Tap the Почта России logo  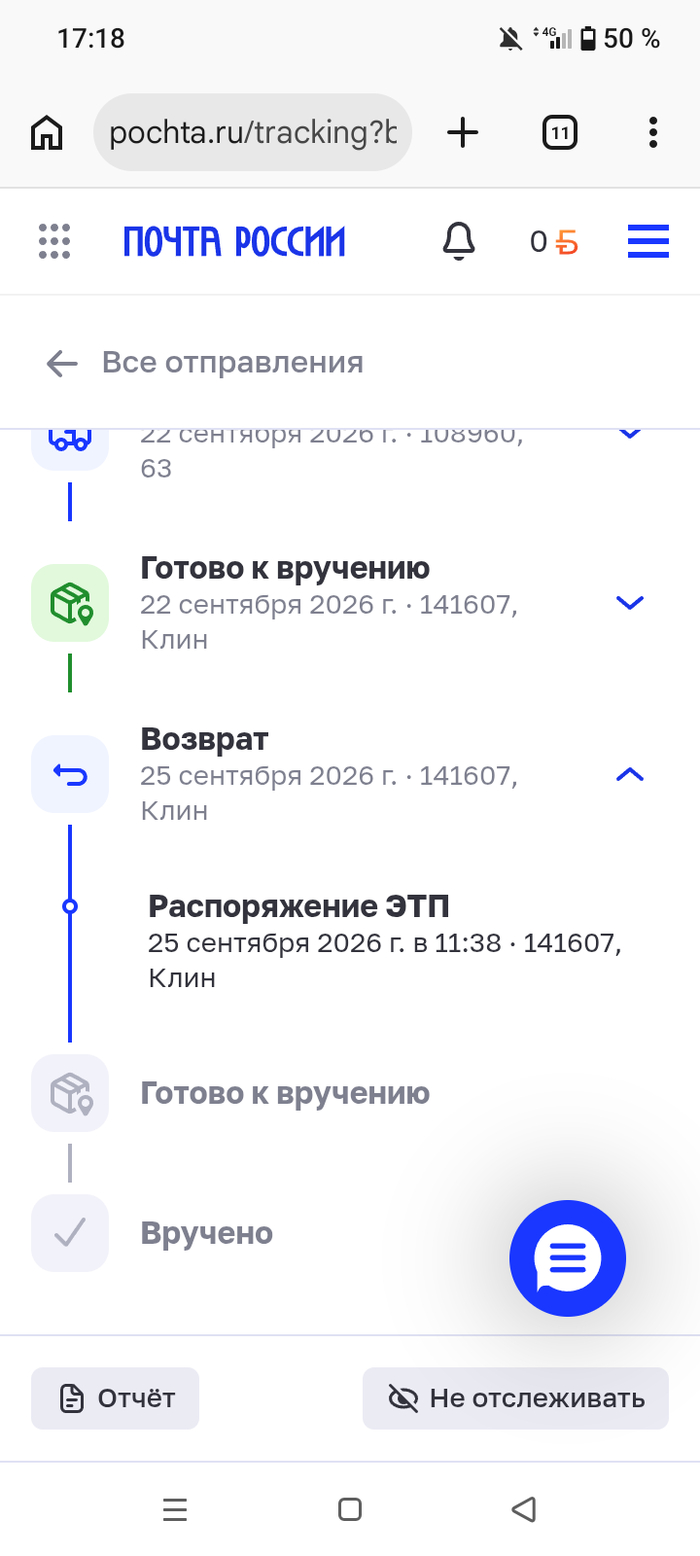pos(234,241)
